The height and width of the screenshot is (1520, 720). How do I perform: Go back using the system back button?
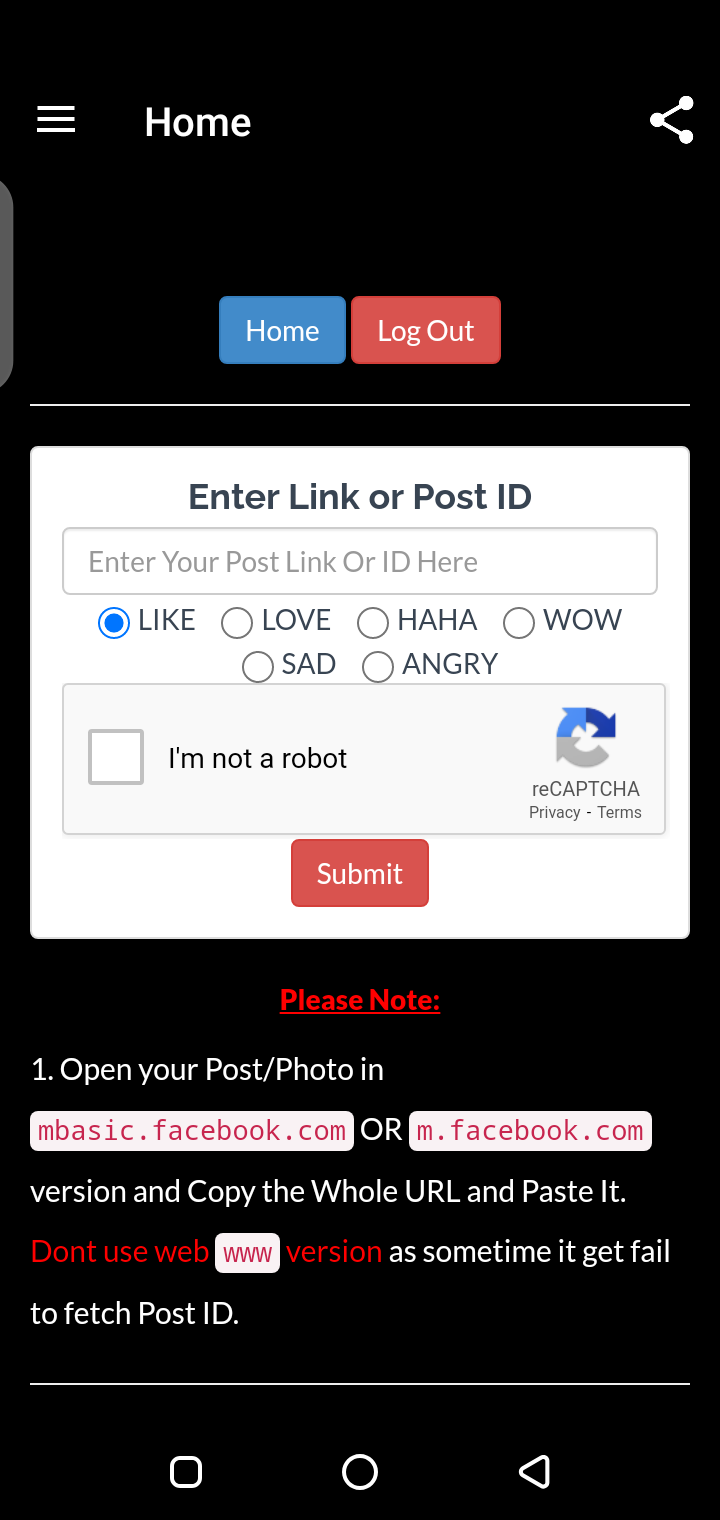[534, 1471]
